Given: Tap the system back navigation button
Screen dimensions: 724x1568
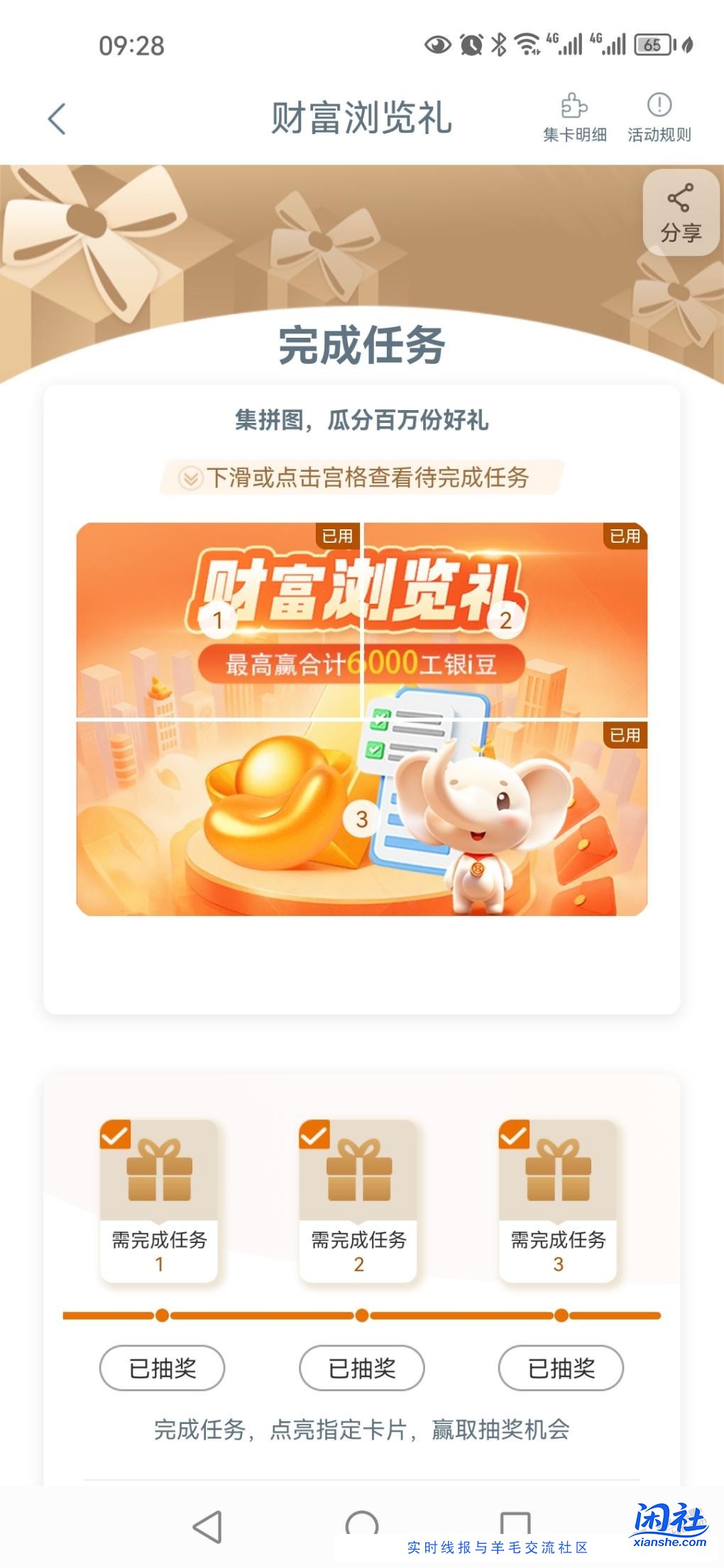Looking at the screenshot, I should [207, 1525].
